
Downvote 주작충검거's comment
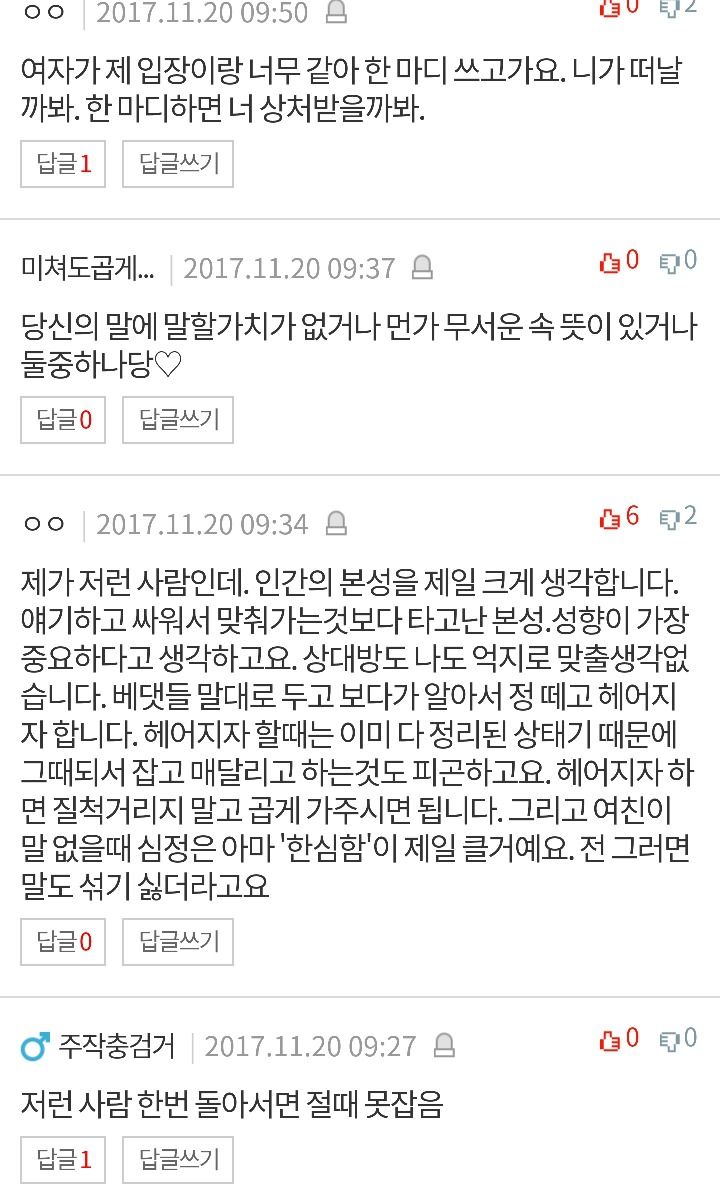(x=668, y=1040)
